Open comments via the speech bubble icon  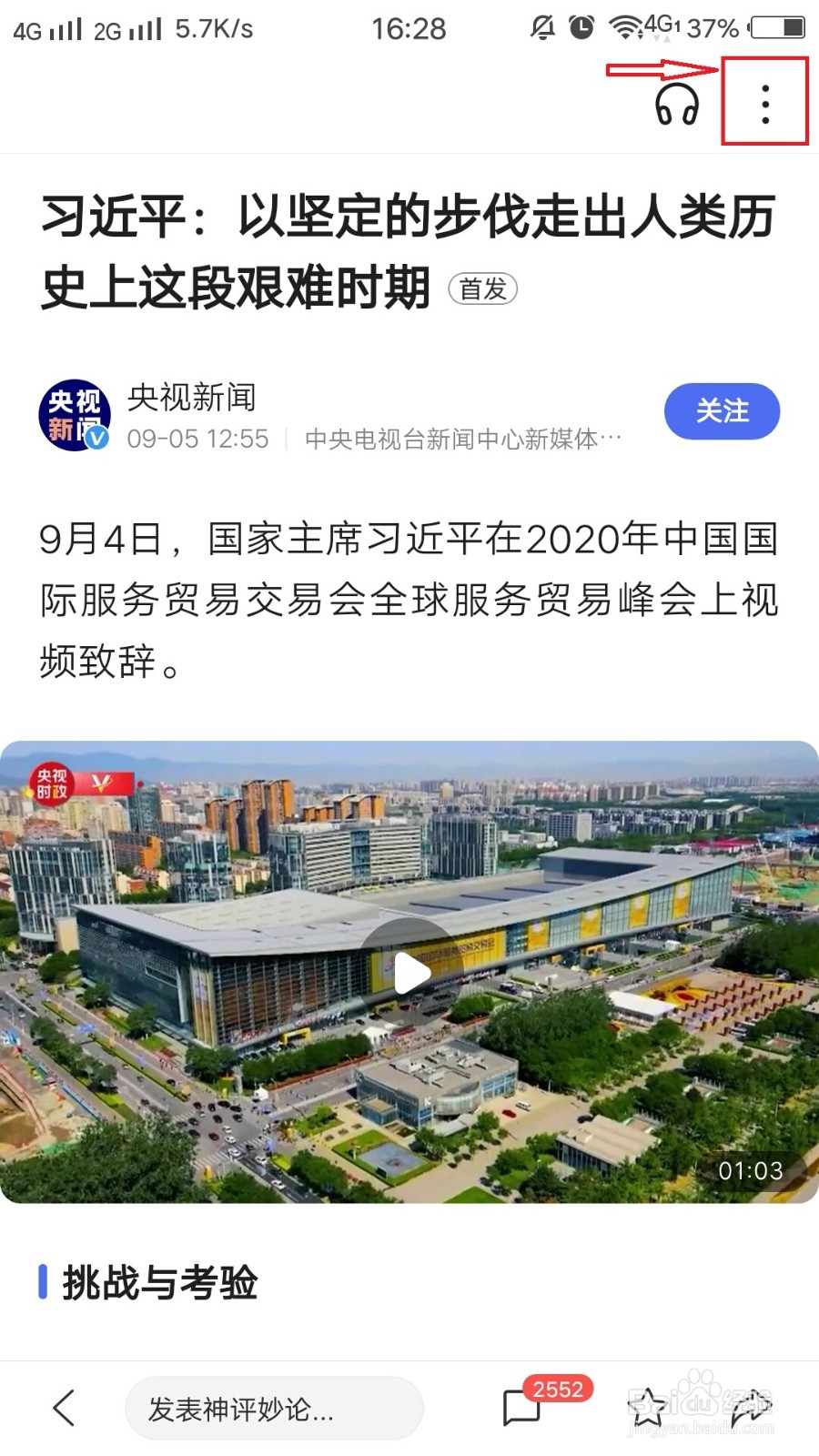click(521, 1409)
